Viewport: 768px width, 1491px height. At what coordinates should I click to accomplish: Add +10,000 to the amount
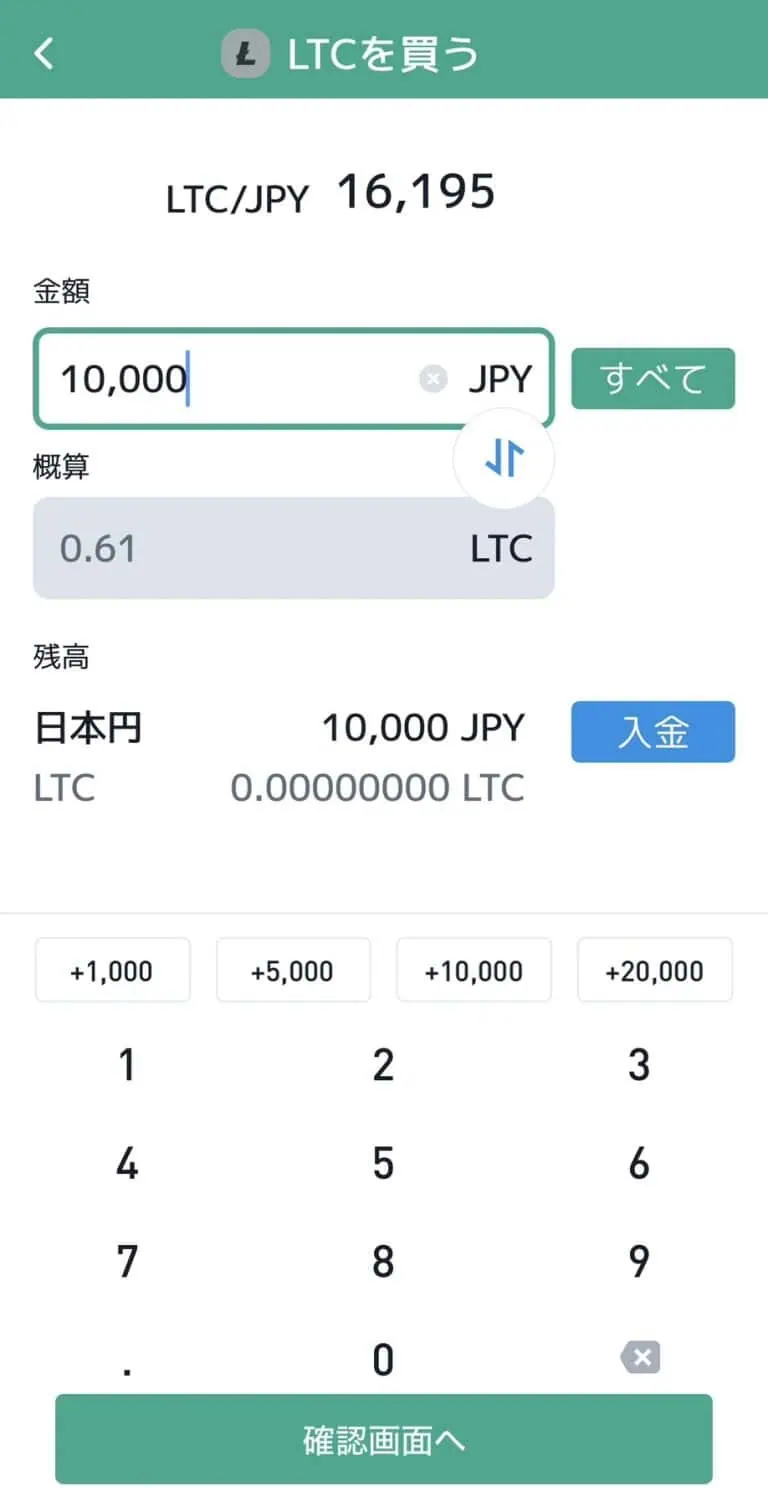(474, 970)
